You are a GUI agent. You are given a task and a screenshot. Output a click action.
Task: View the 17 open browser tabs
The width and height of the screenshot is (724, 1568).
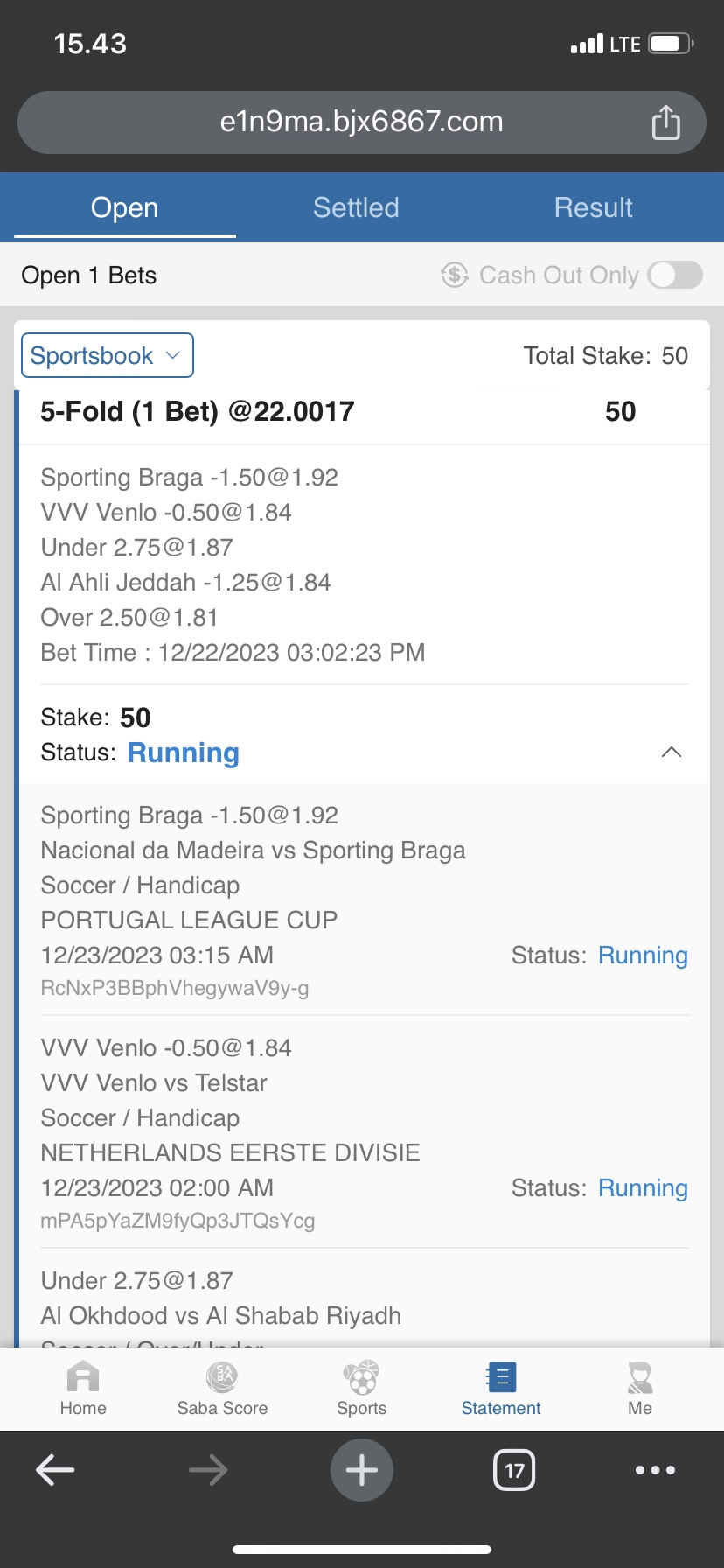pos(514,1470)
